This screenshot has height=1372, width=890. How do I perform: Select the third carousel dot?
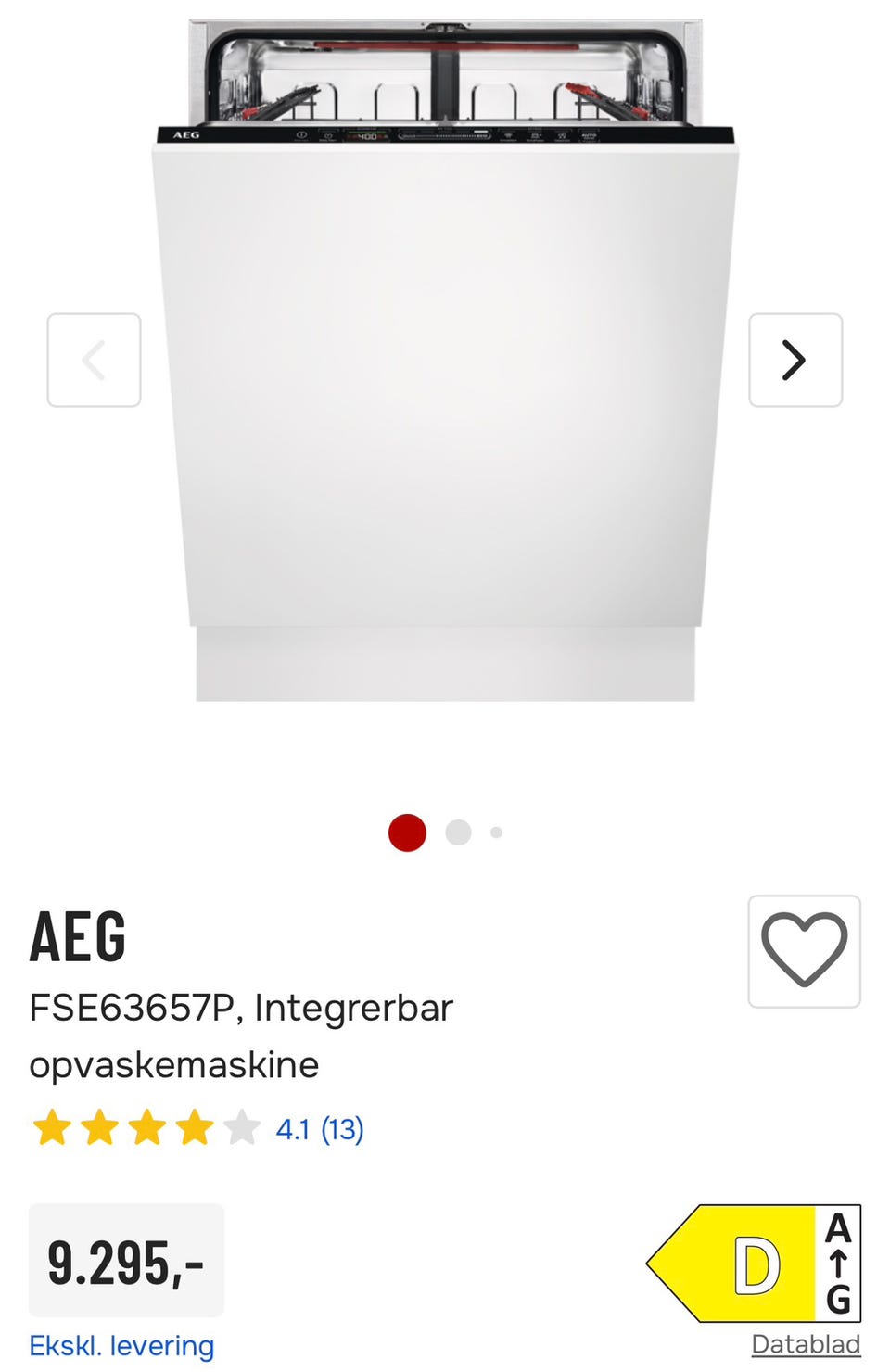pyautogui.click(x=496, y=832)
